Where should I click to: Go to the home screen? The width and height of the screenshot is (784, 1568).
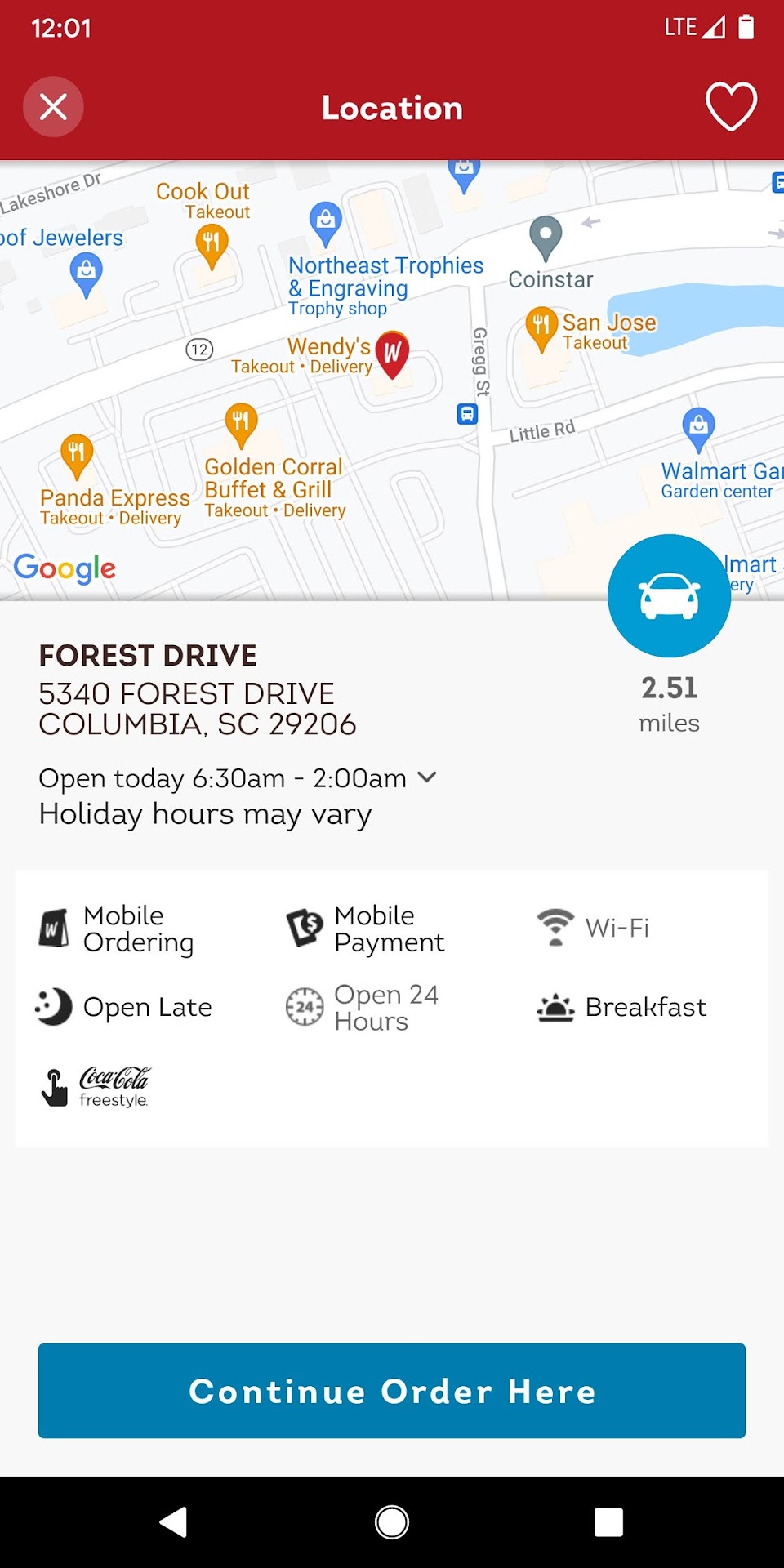392,1522
